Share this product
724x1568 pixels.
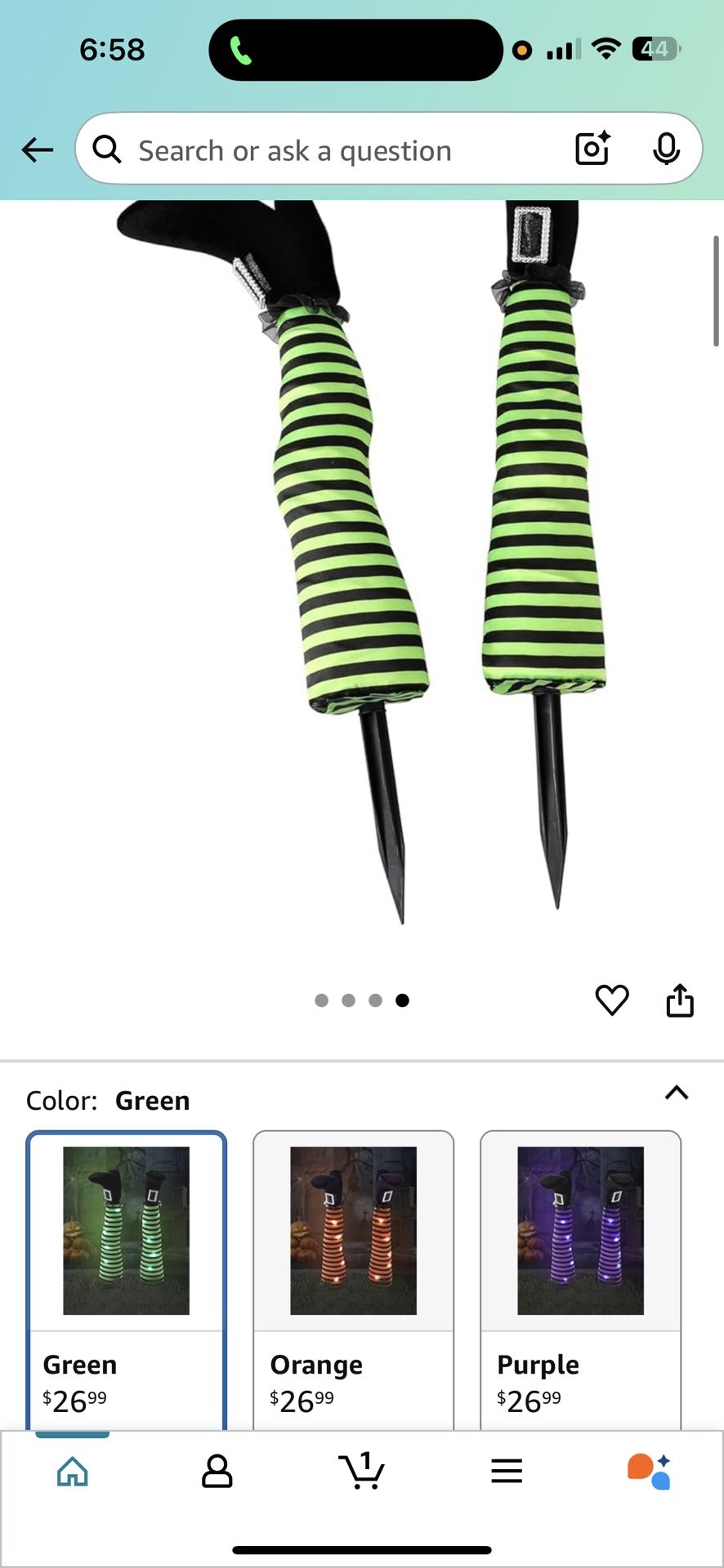click(680, 1000)
